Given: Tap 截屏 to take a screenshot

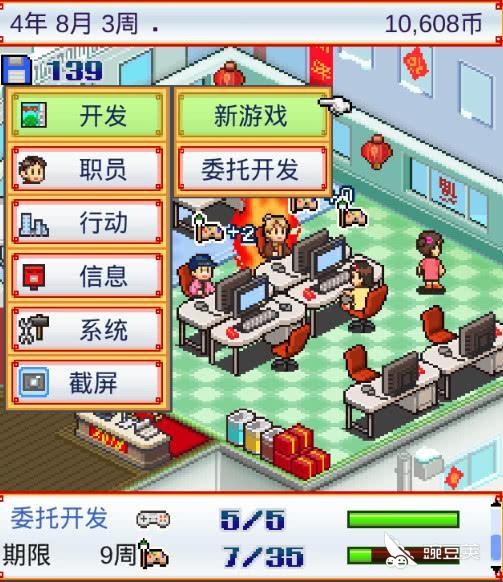Looking at the screenshot, I should 87,383.
